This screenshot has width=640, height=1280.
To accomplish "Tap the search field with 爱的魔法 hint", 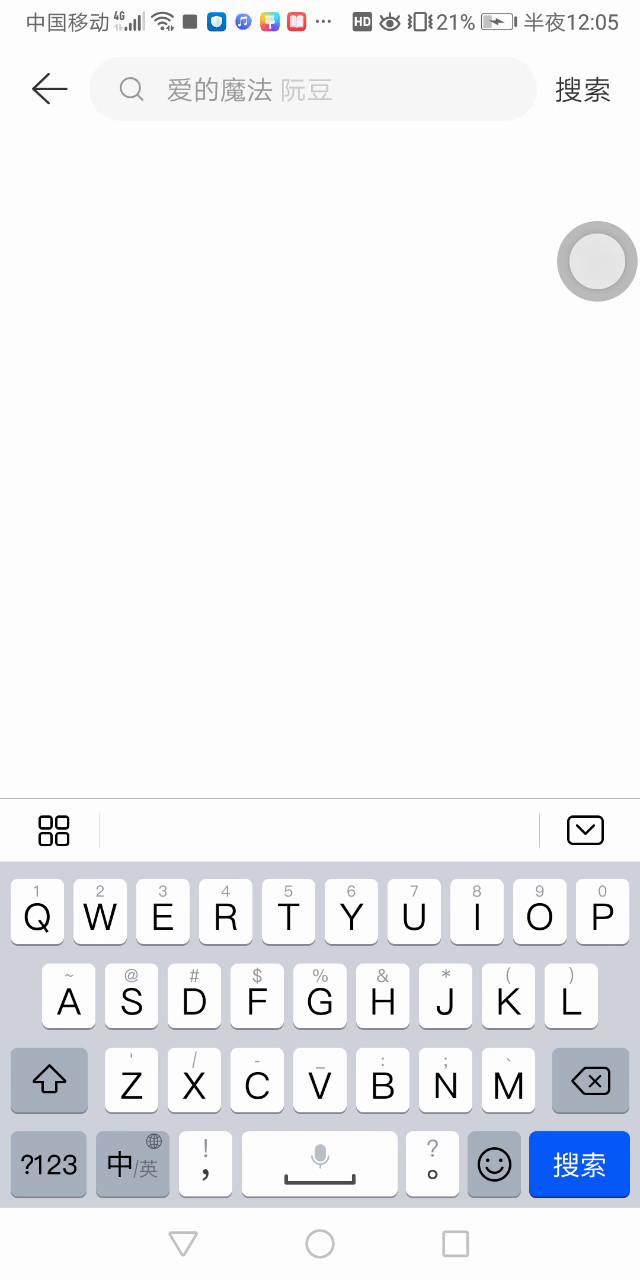I will [313, 89].
